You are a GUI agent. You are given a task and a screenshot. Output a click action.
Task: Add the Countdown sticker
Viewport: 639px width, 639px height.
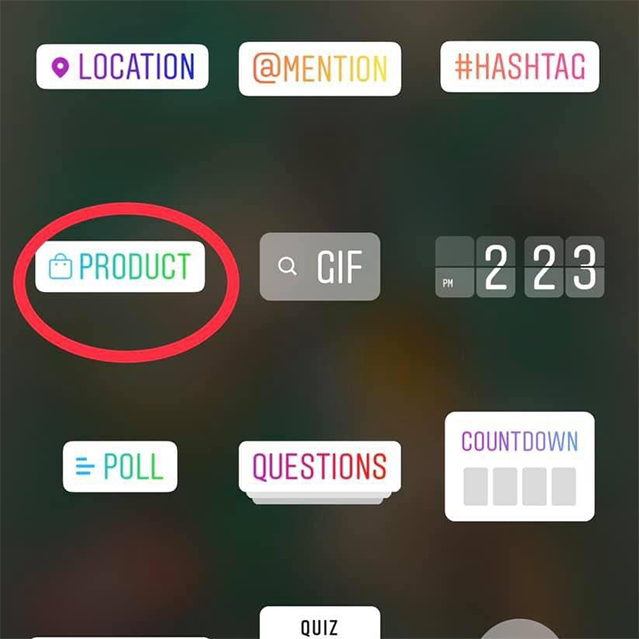click(x=519, y=466)
